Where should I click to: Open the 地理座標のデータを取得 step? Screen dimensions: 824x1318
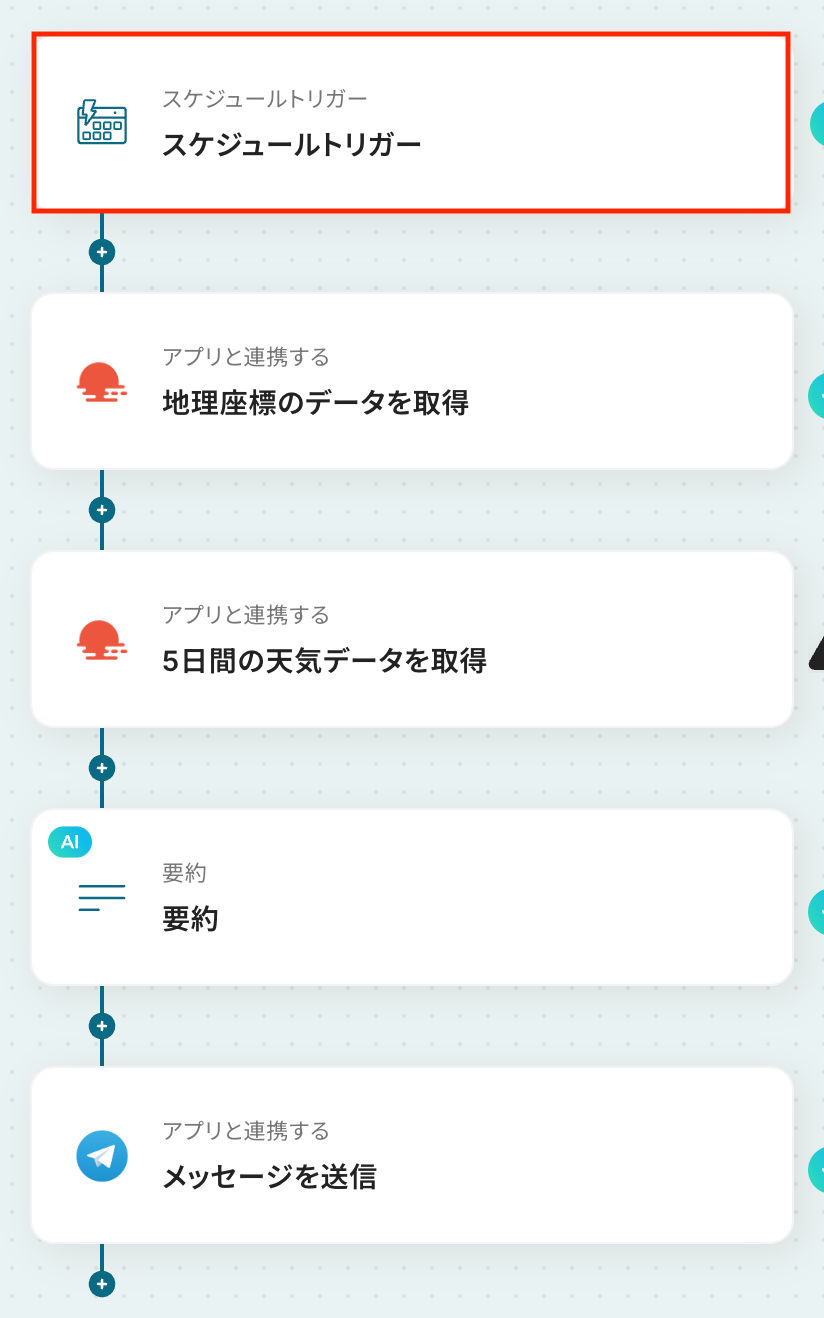(x=411, y=381)
